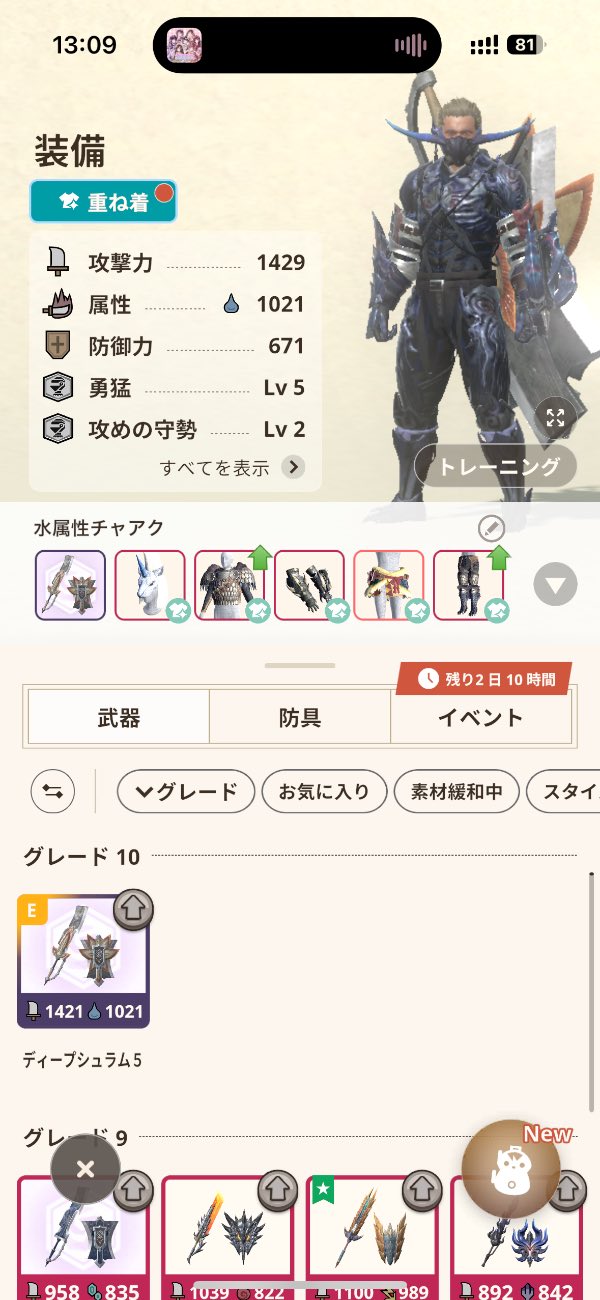Open the グレード sort dropdown

pyautogui.click(x=185, y=792)
